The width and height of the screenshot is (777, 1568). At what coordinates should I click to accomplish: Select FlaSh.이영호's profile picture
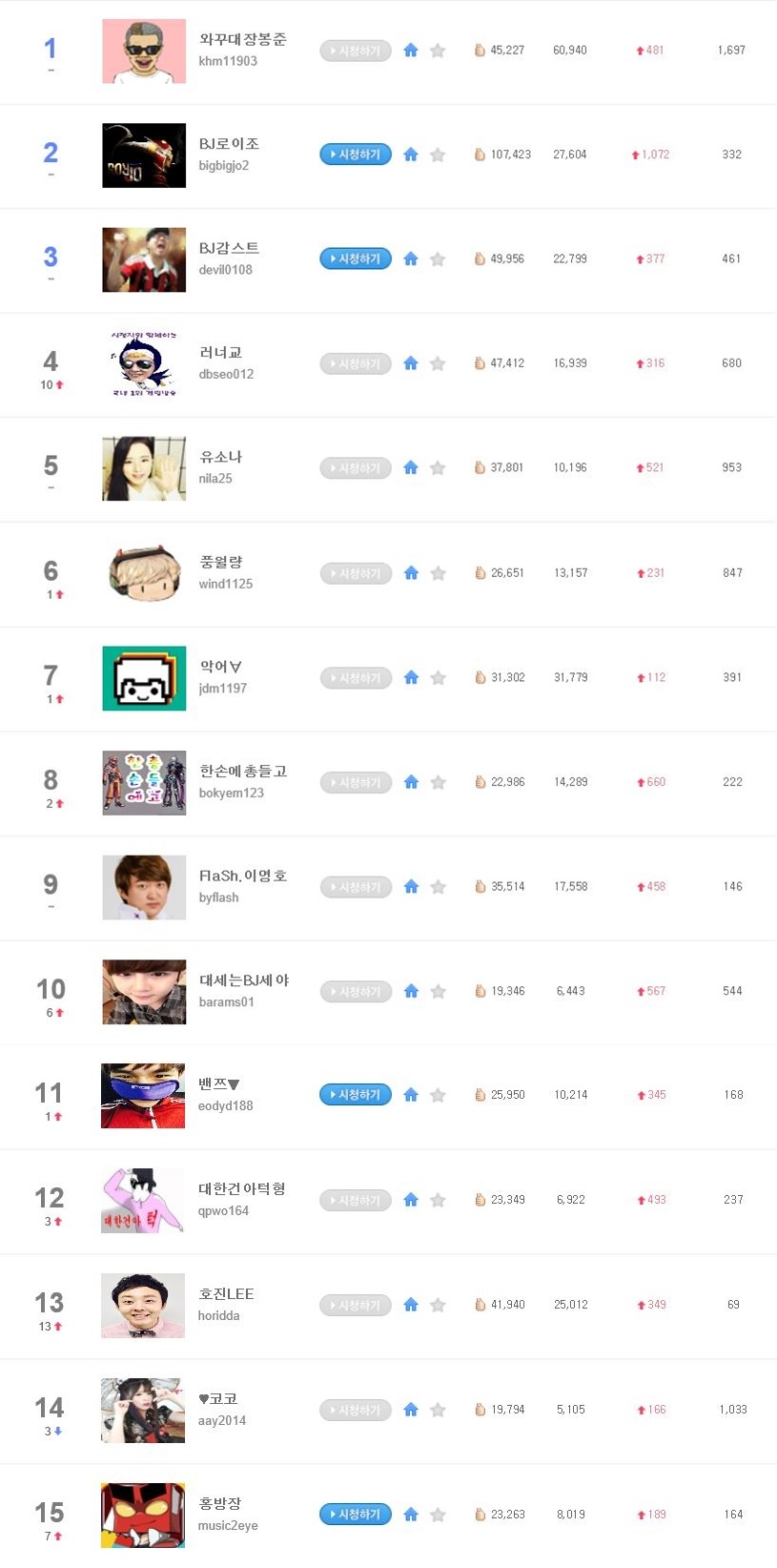[144, 887]
